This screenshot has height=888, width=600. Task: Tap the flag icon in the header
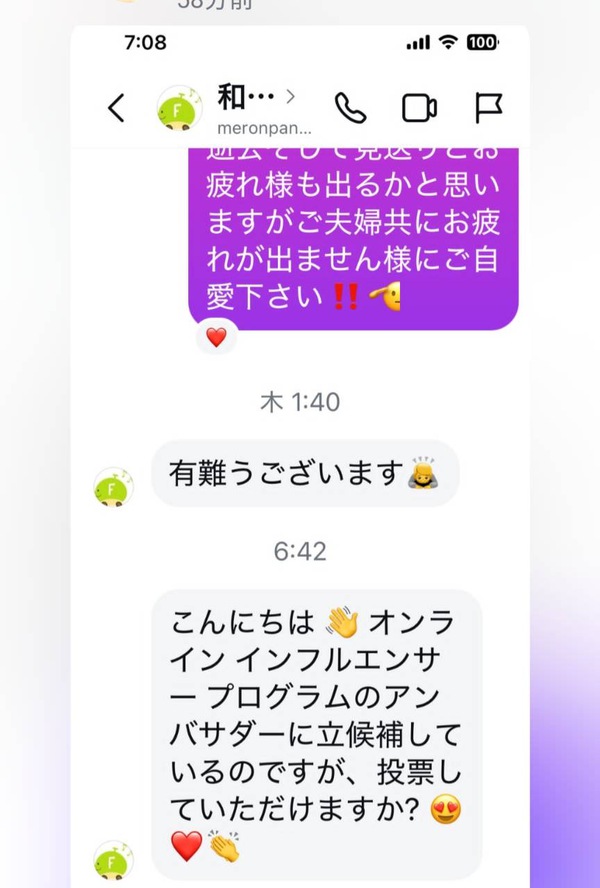[x=488, y=107]
